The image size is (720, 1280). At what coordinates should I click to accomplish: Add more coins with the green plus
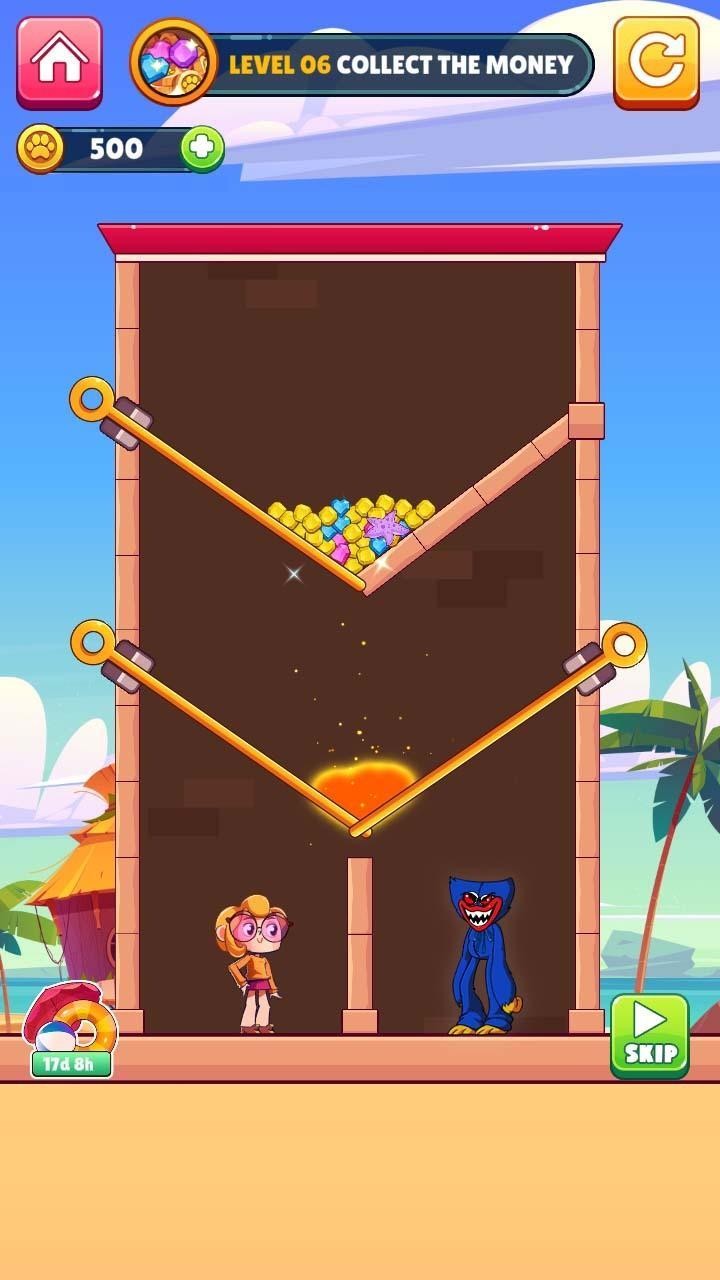click(x=202, y=149)
